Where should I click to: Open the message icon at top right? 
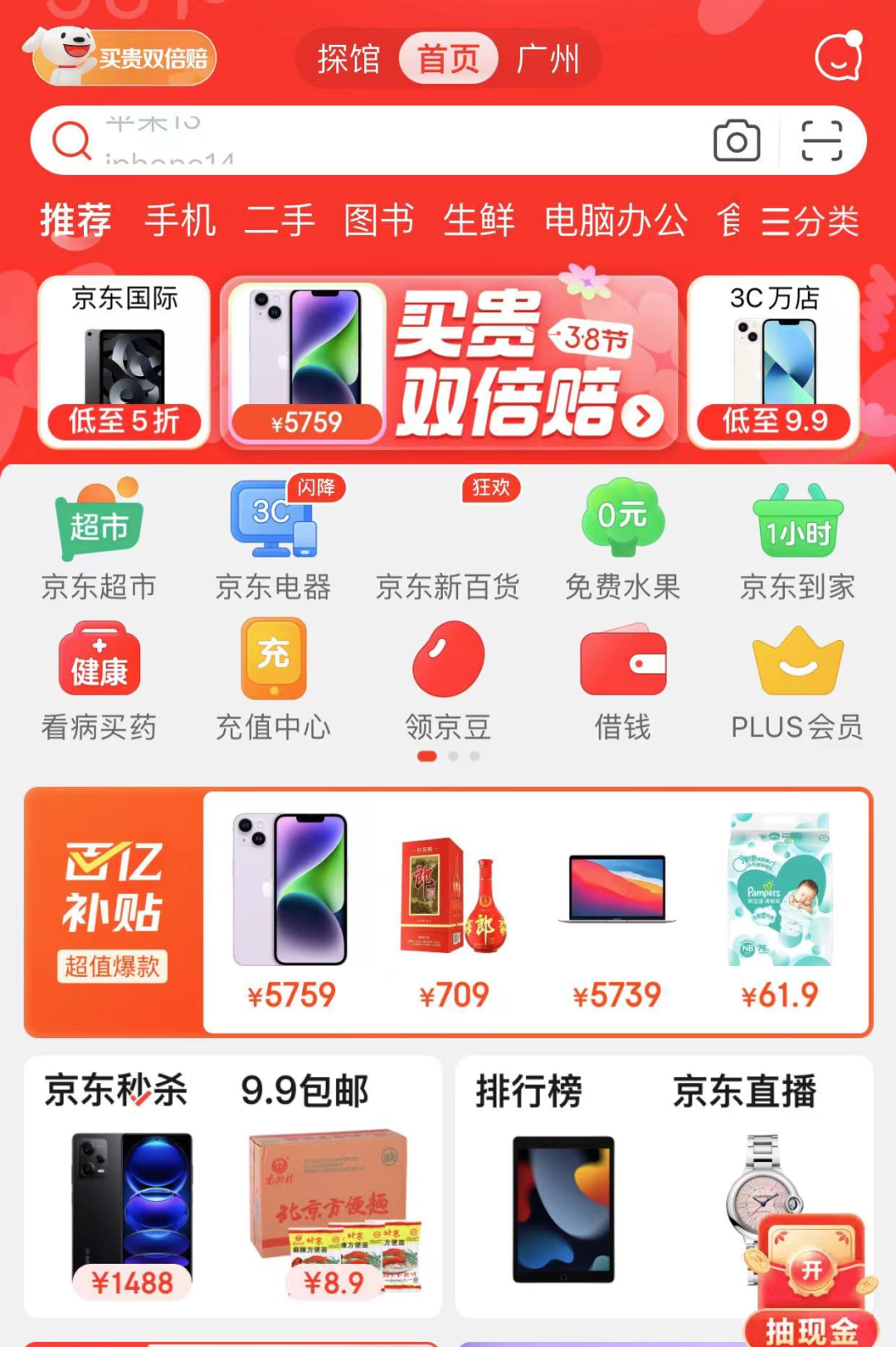coord(839,57)
